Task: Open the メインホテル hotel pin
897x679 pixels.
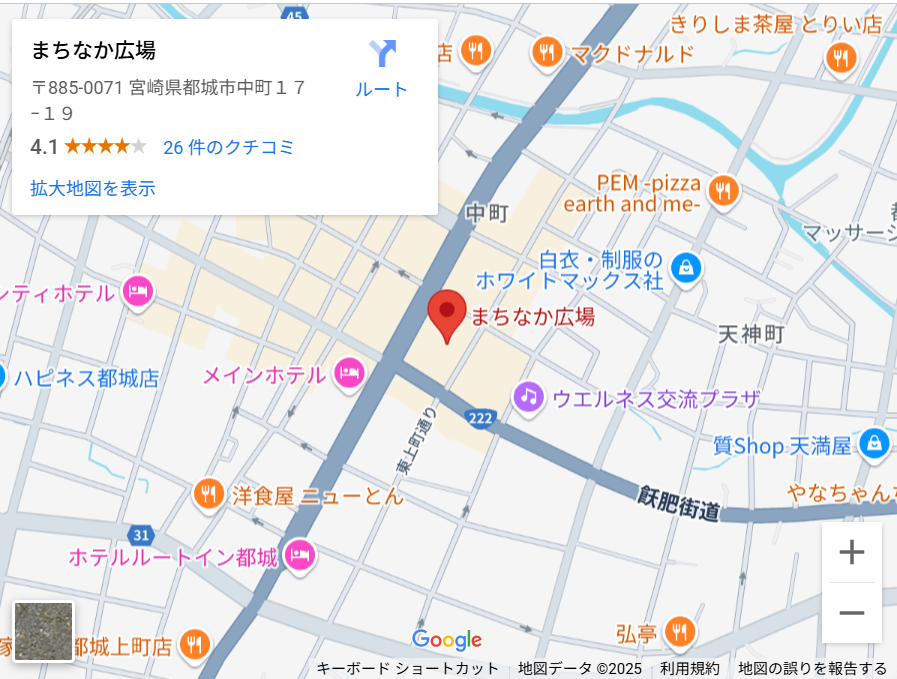Action: point(348,374)
